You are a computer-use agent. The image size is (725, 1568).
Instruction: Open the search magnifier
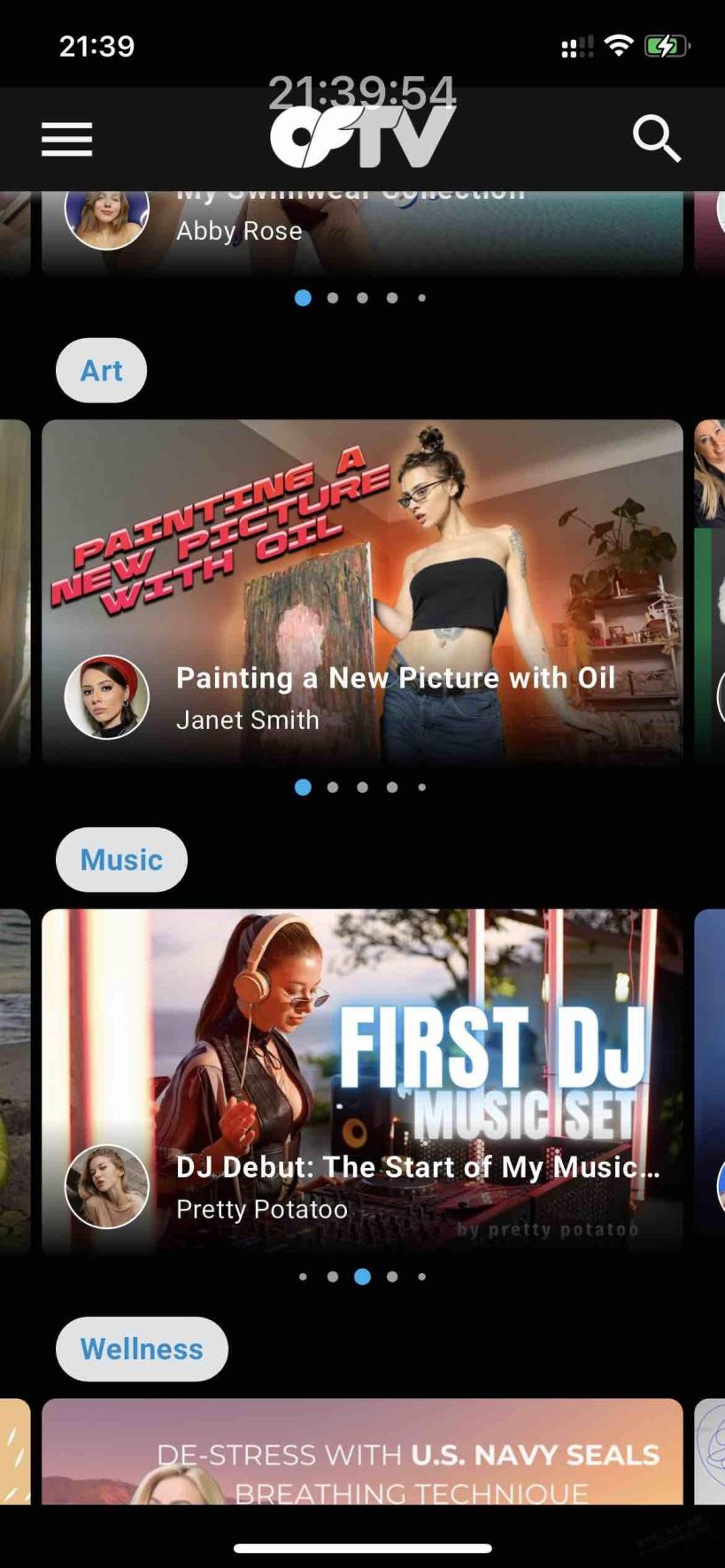point(657,139)
